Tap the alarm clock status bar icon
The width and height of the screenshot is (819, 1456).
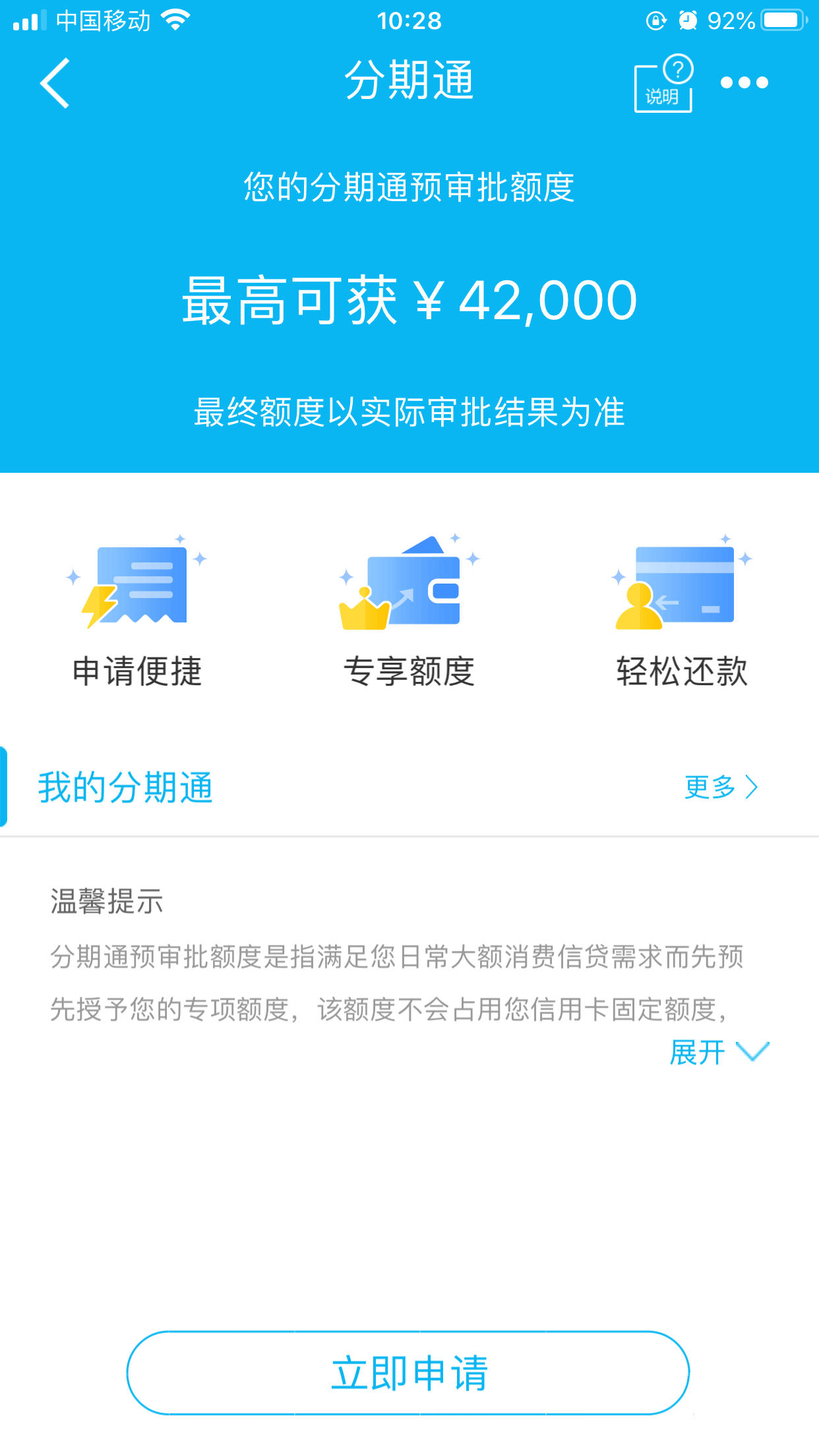[x=690, y=20]
